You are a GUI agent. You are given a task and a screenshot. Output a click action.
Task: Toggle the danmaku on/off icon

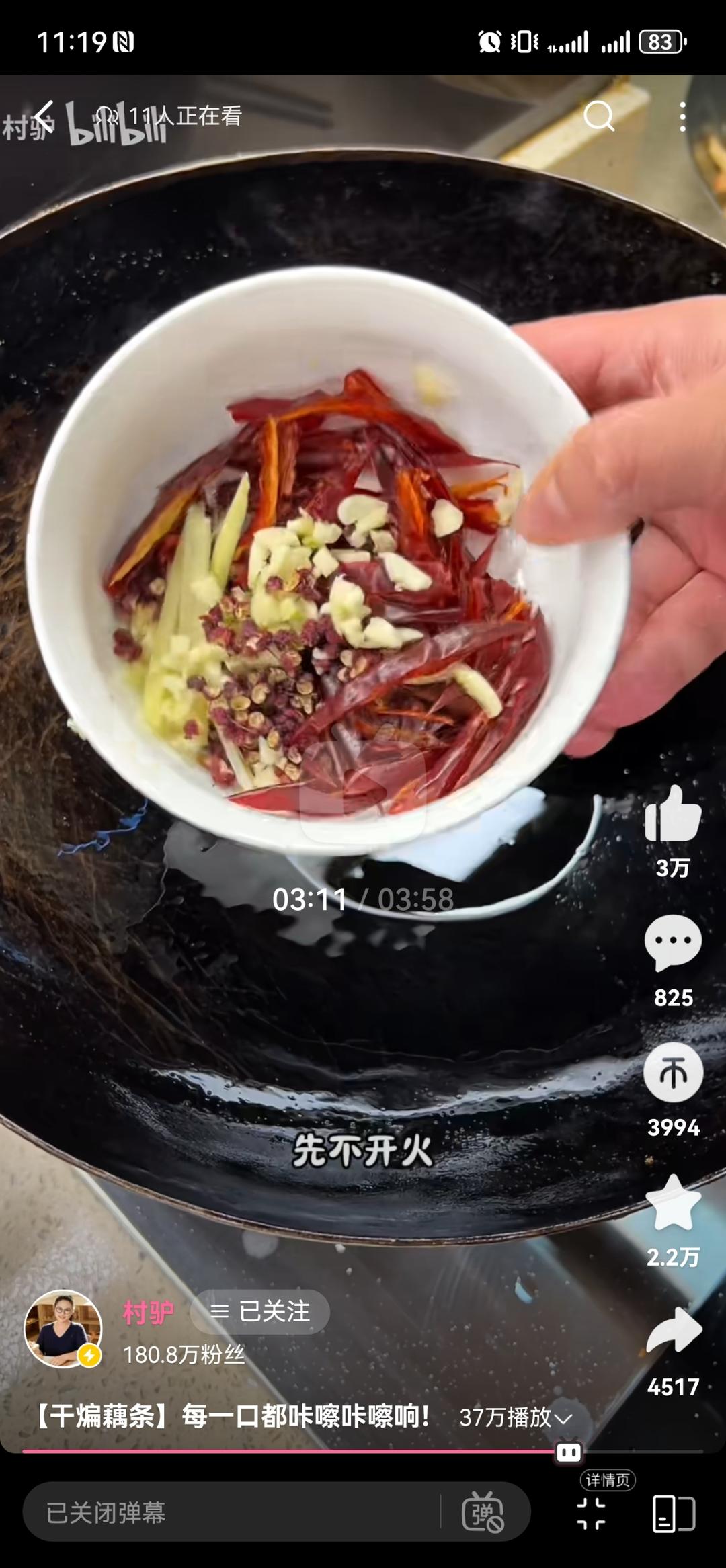coord(482,1512)
